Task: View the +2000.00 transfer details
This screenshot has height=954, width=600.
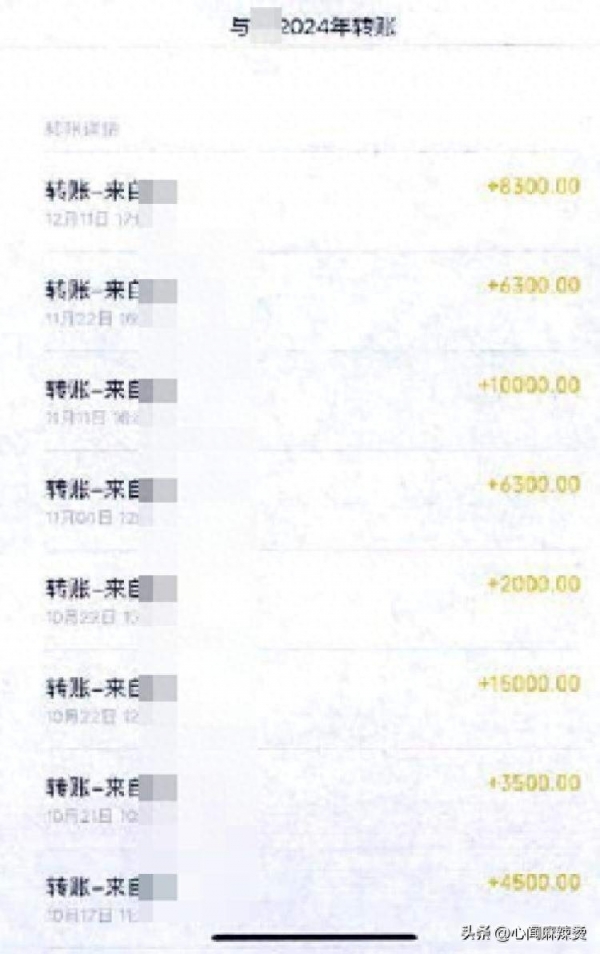Action: tap(300, 598)
